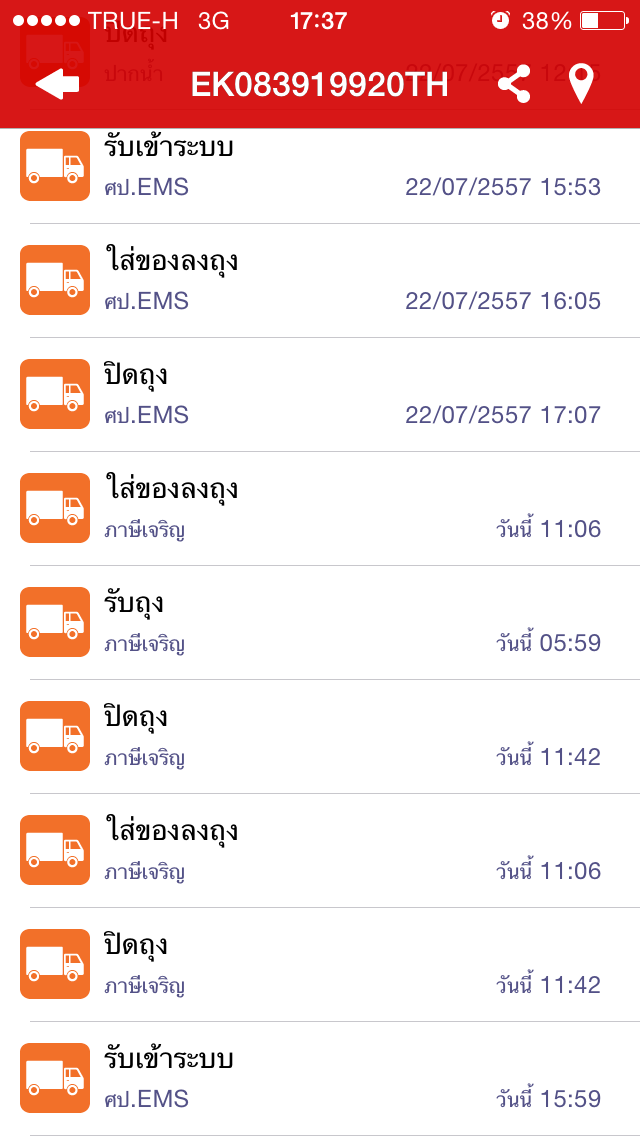
Task: Open the map location pin
Action: 581,84
